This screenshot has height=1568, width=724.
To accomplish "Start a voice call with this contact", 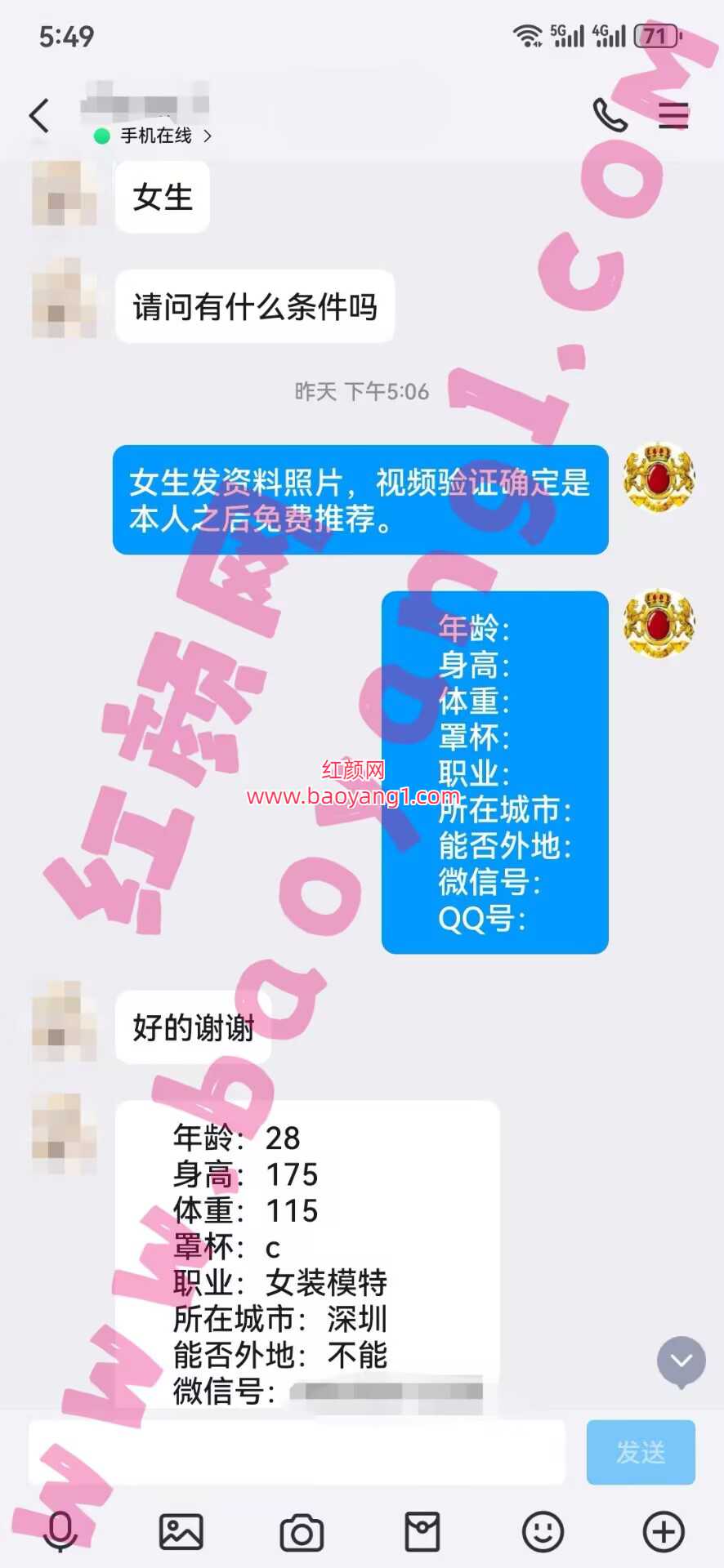I will point(610,115).
